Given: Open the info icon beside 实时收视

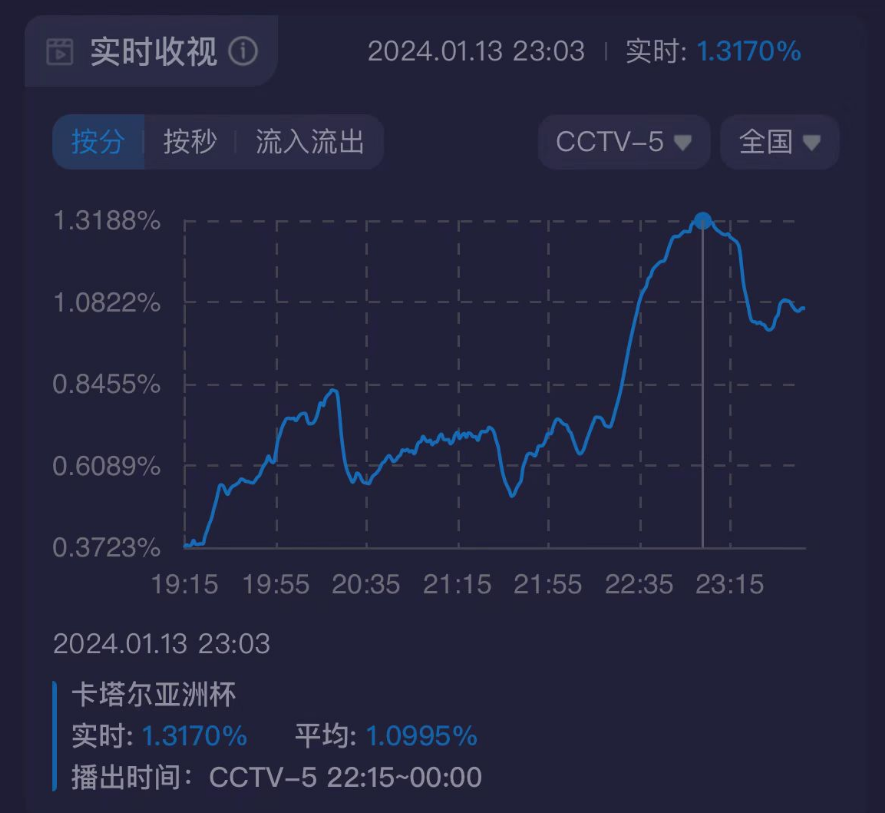Looking at the screenshot, I should tap(243, 51).
